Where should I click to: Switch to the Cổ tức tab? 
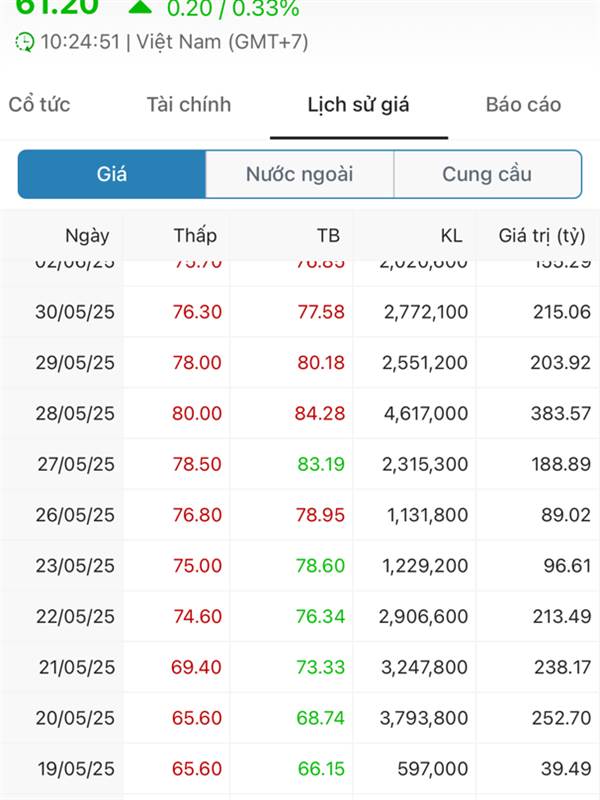tap(39, 105)
